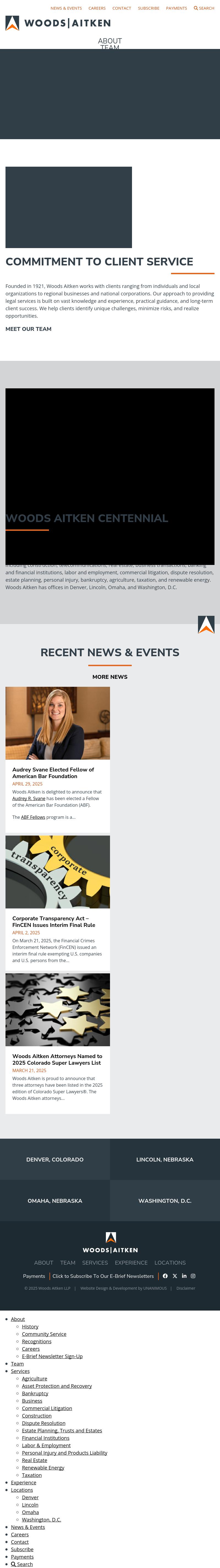220x1568 pixels.
Task: Open the Contact link at top
Action: (121, 9)
